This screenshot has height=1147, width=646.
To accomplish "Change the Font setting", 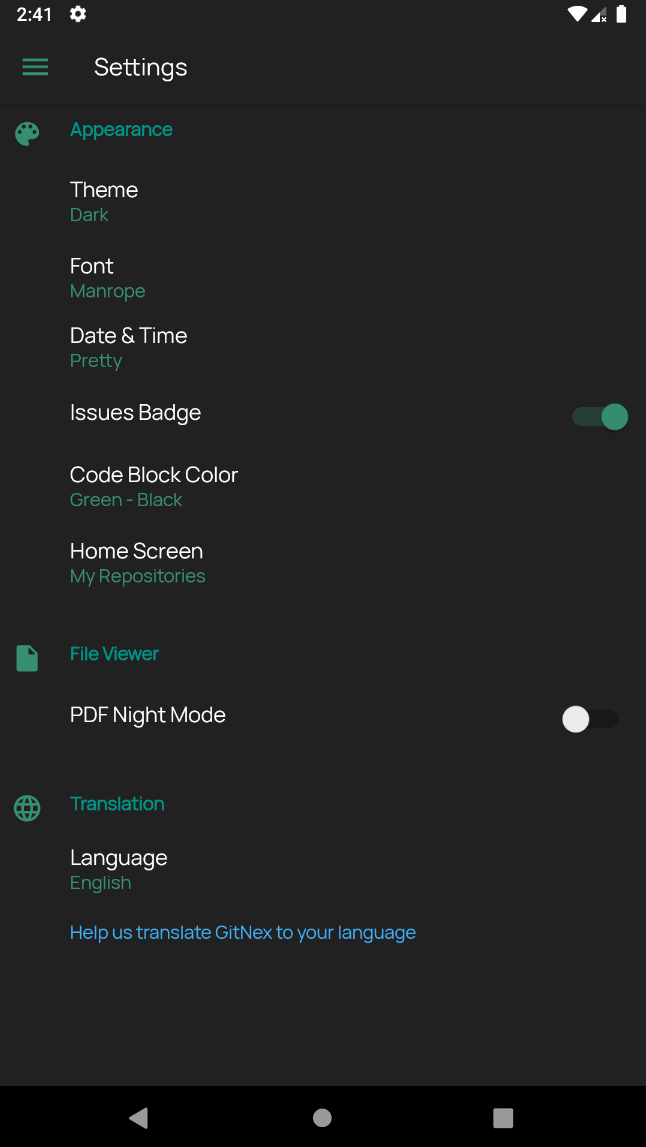I will pos(107,277).
